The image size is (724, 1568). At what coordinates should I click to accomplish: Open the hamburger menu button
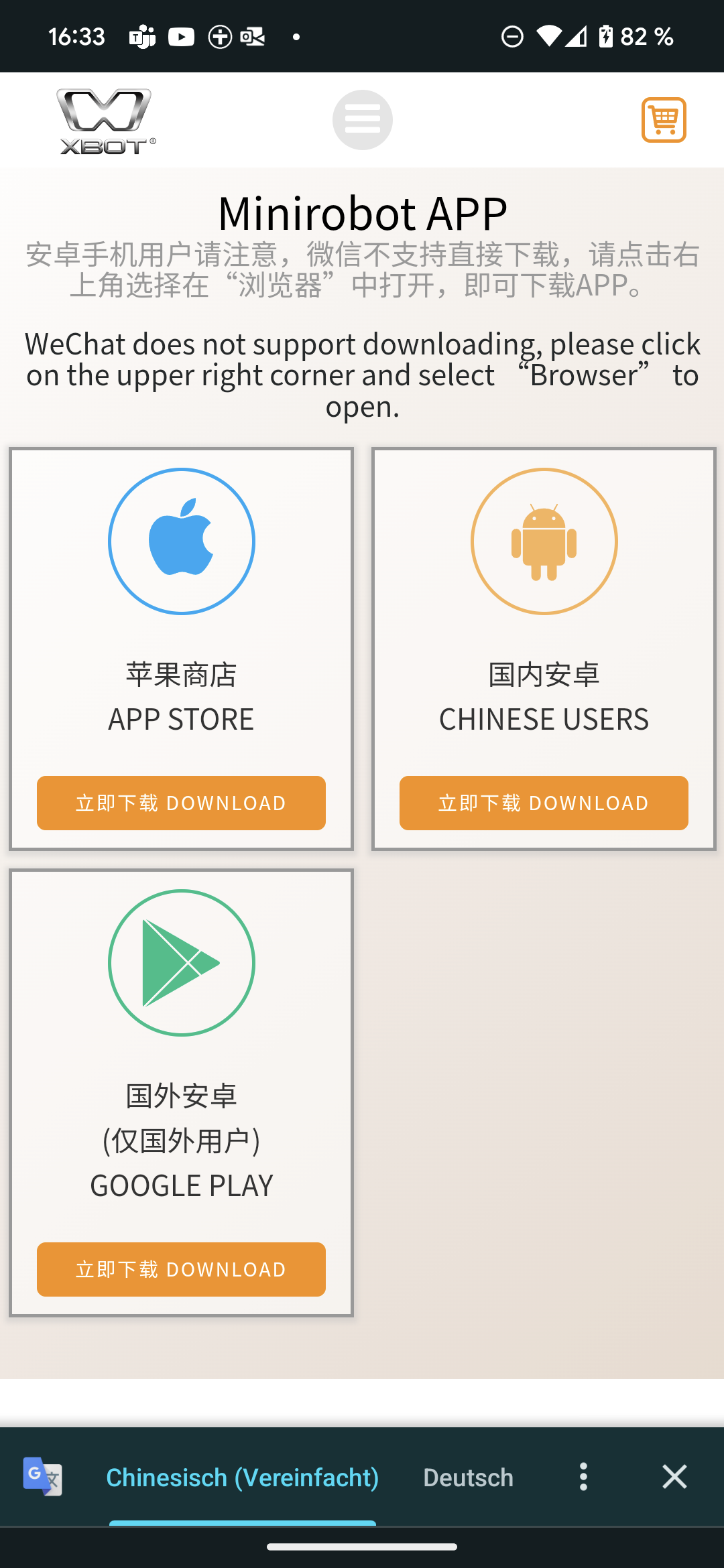pyautogui.click(x=363, y=120)
